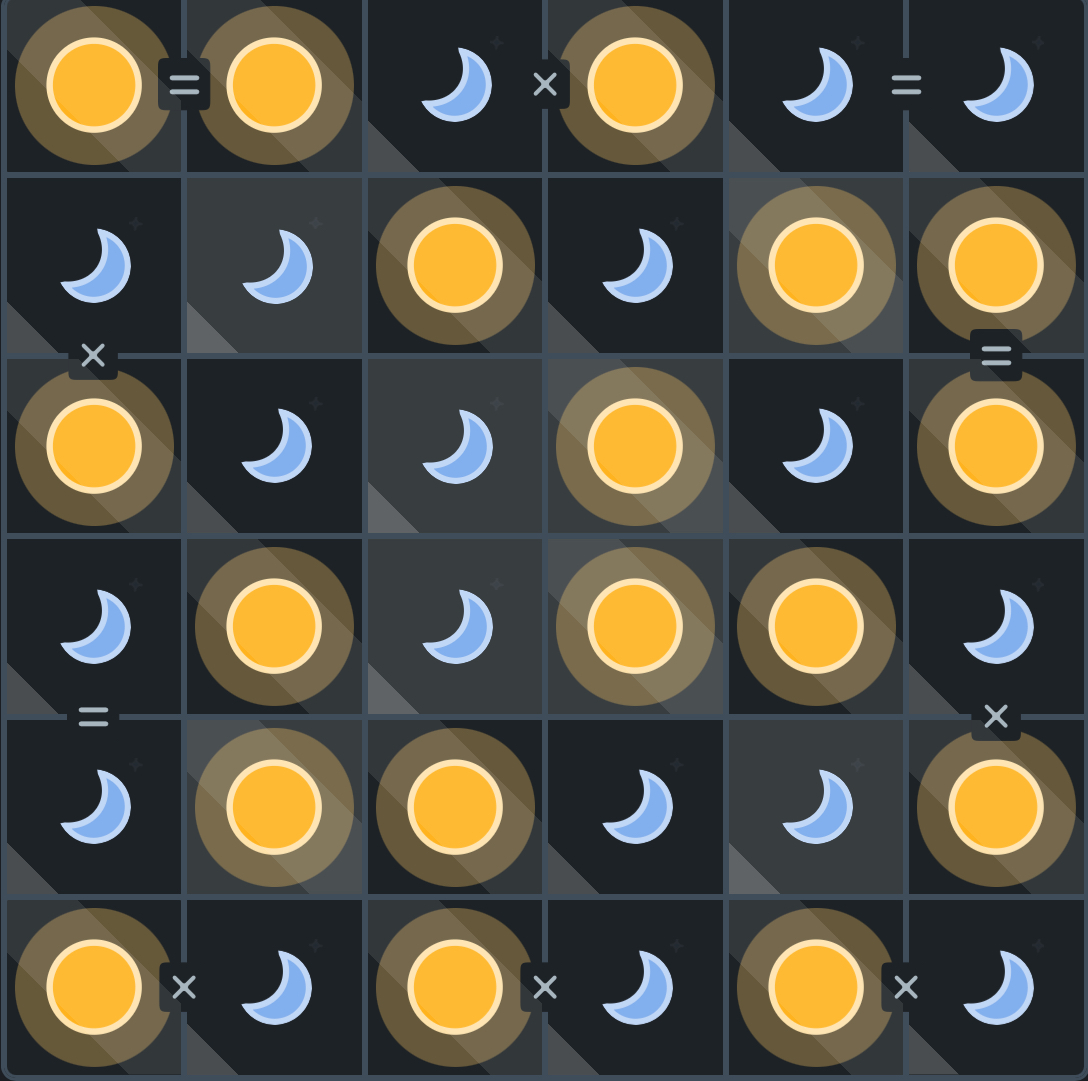Tap the moon in row 6, column 6
Screen dimensions: 1088x1081
tap(996, 987)
